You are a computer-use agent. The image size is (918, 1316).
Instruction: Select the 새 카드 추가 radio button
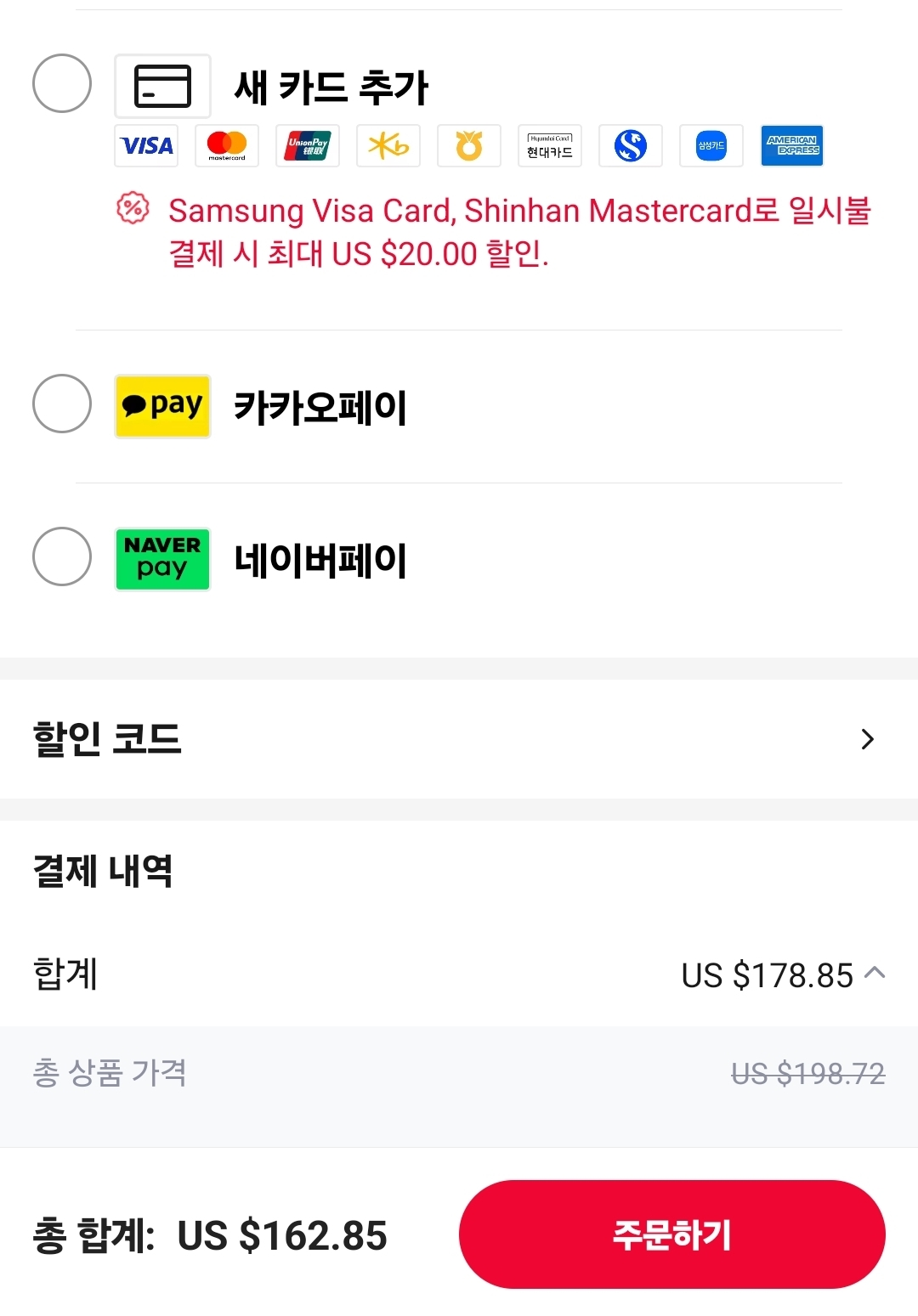[x=60, y=82]
